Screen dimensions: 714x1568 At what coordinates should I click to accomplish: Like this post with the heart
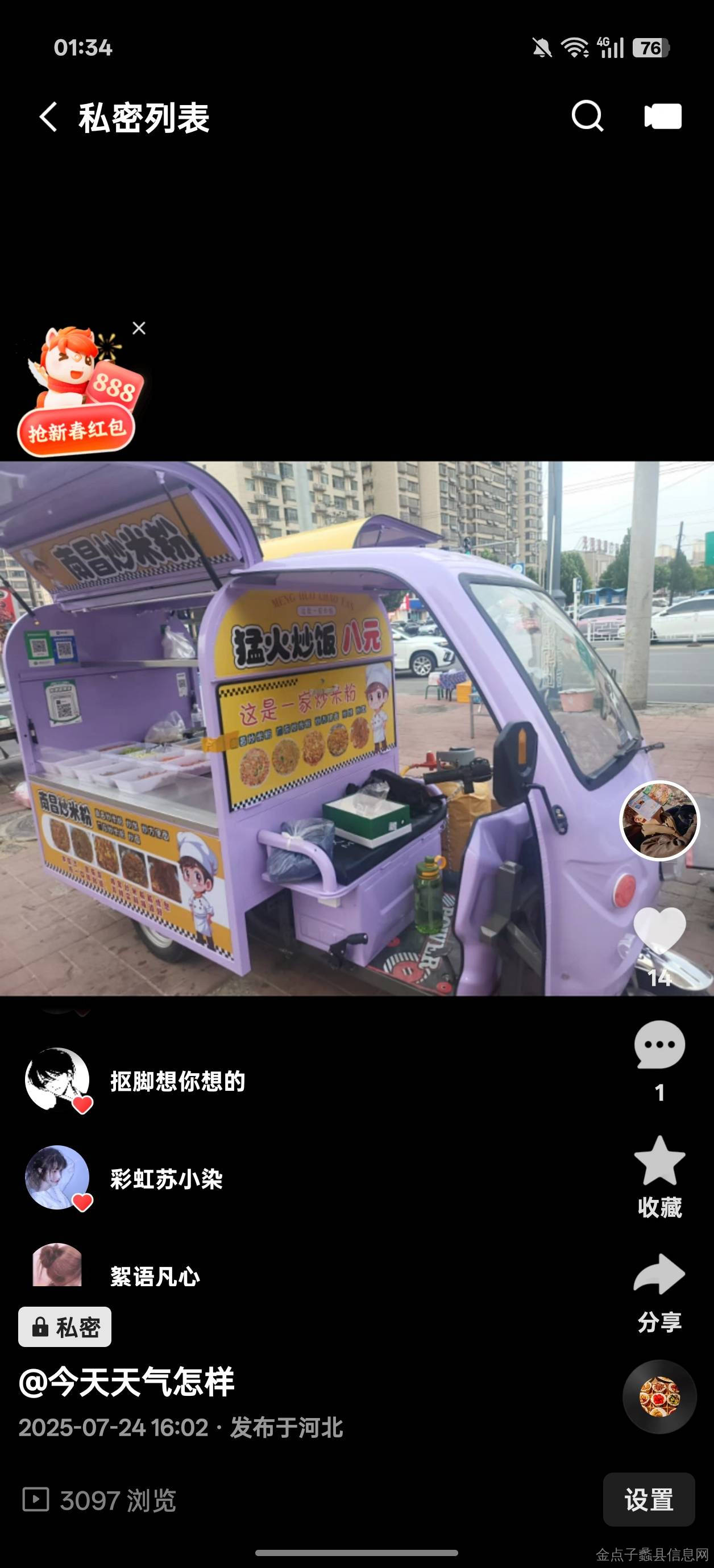click(x=659, y=930)
